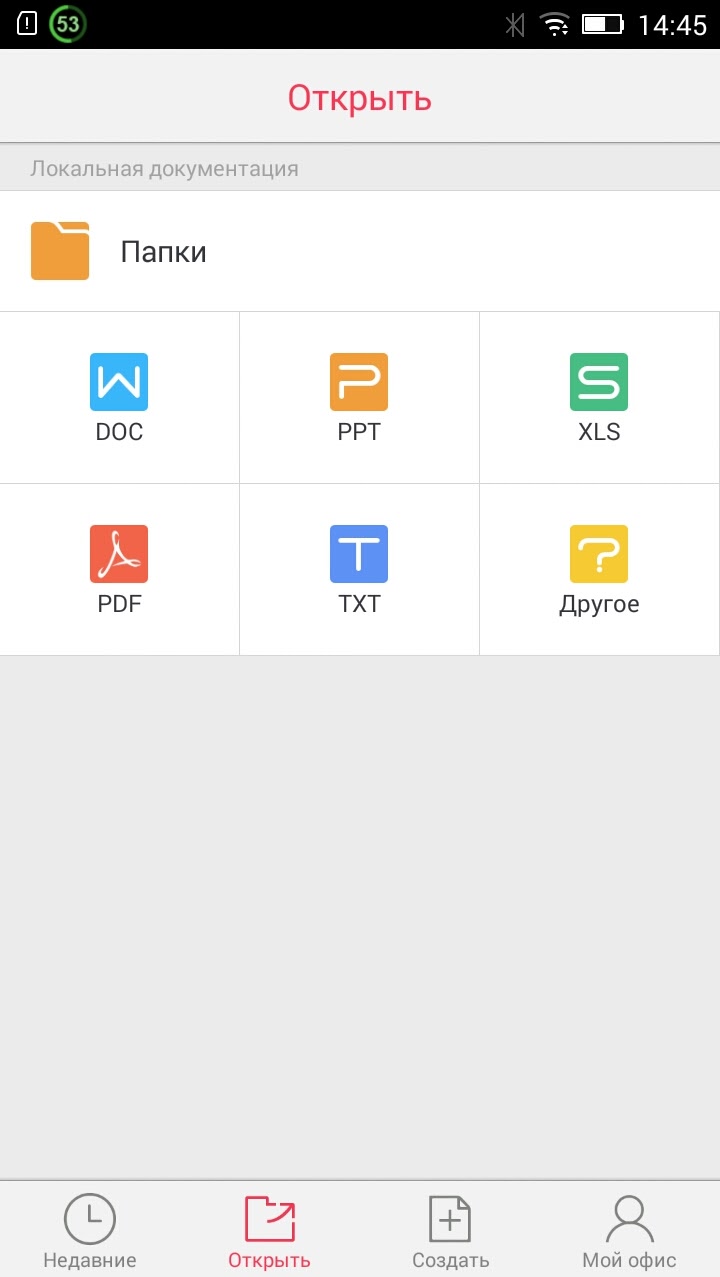Viewport: 720px width, 1277px height.
Task: Select the Открыть tab in bottom bar
Action: coord(269,1231)
